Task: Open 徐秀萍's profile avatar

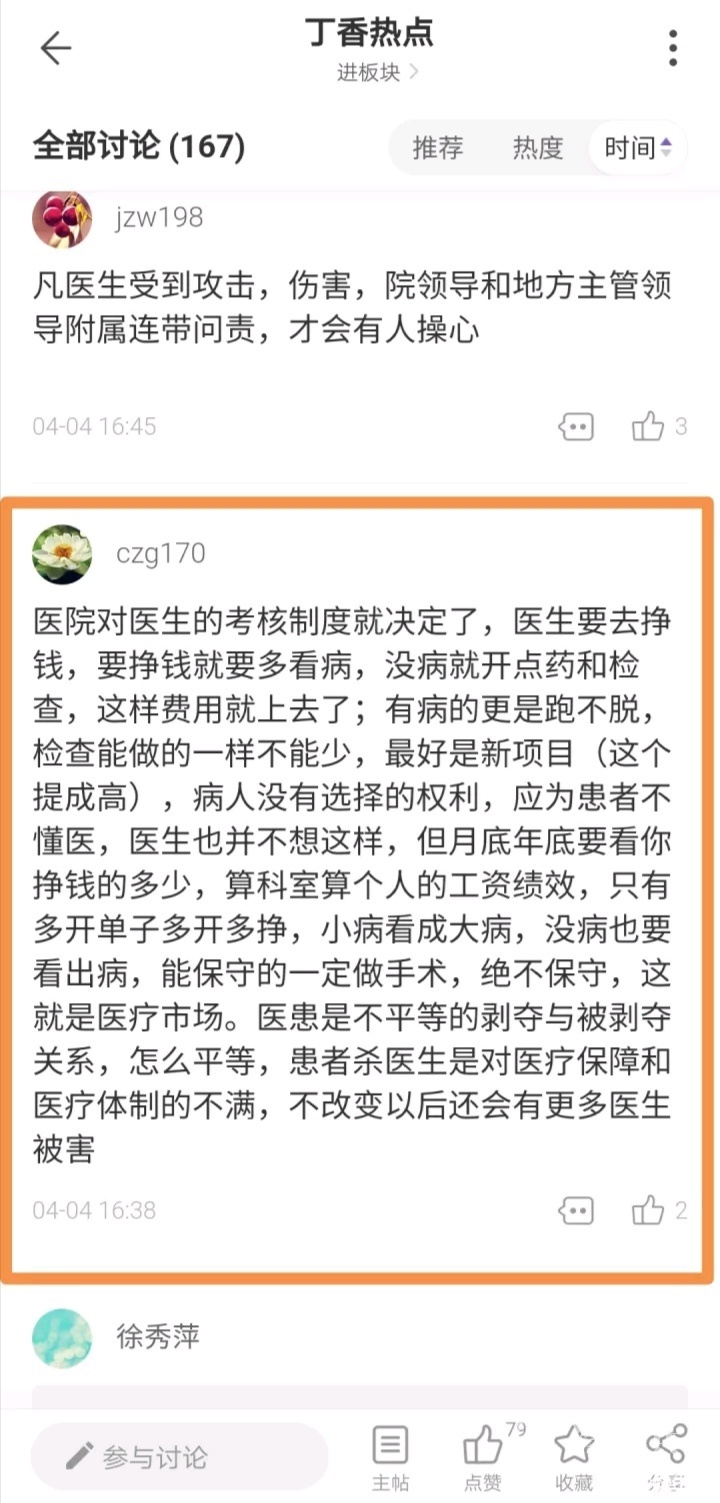Action: [62, 1337]
